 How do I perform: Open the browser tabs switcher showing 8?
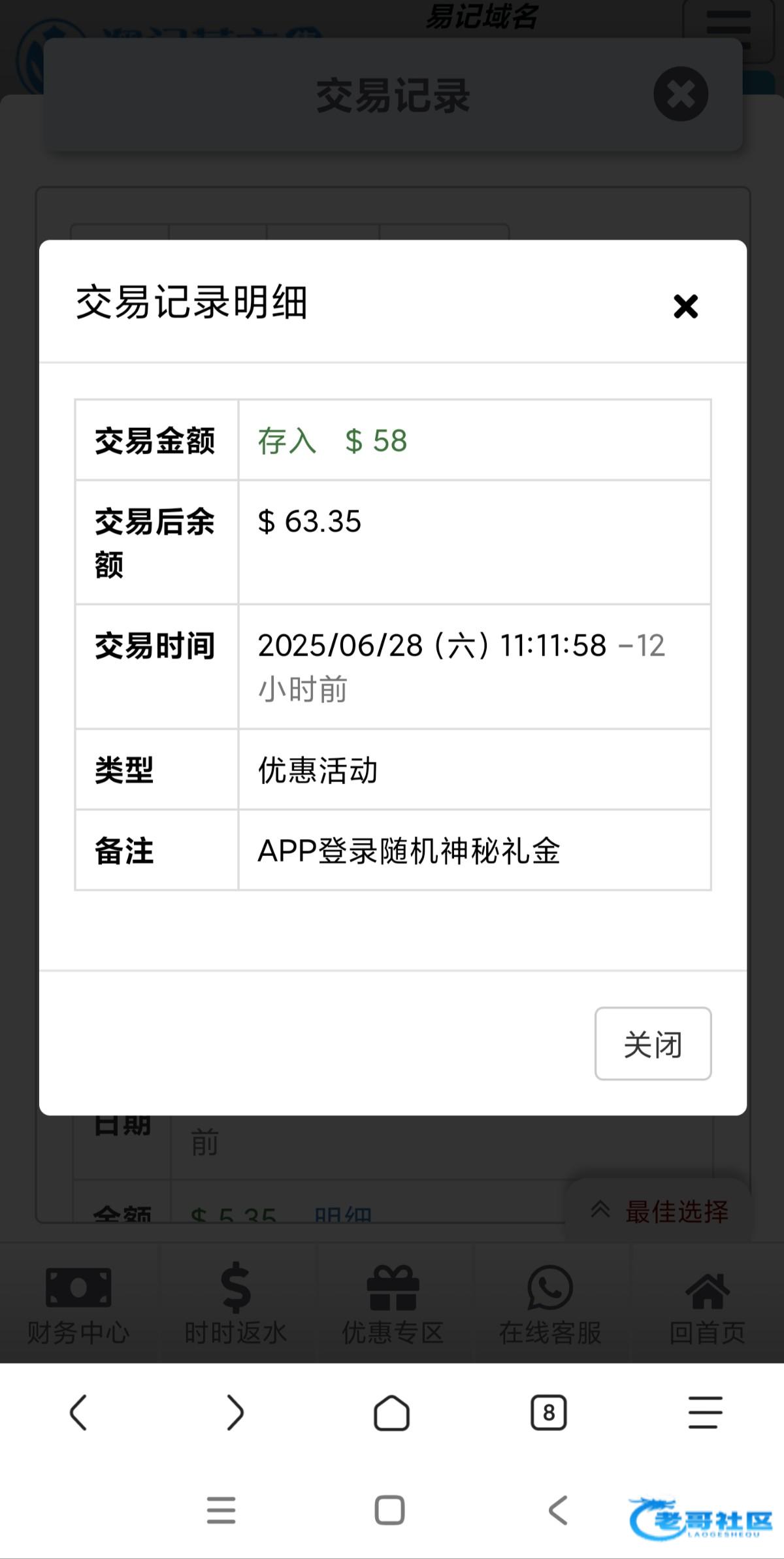click(x=548, y=1413)
